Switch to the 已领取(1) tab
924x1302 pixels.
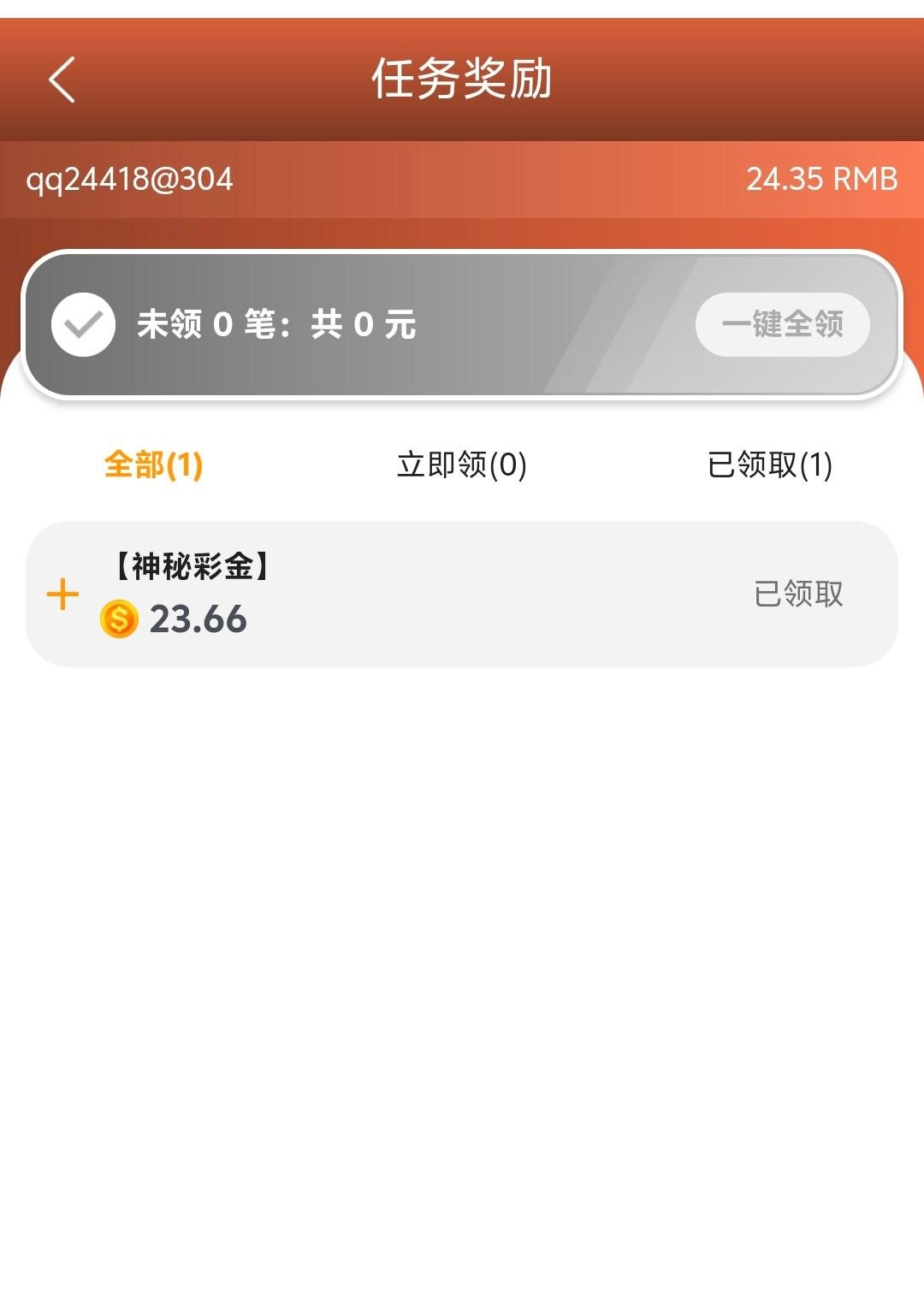[x=769, y=465]
